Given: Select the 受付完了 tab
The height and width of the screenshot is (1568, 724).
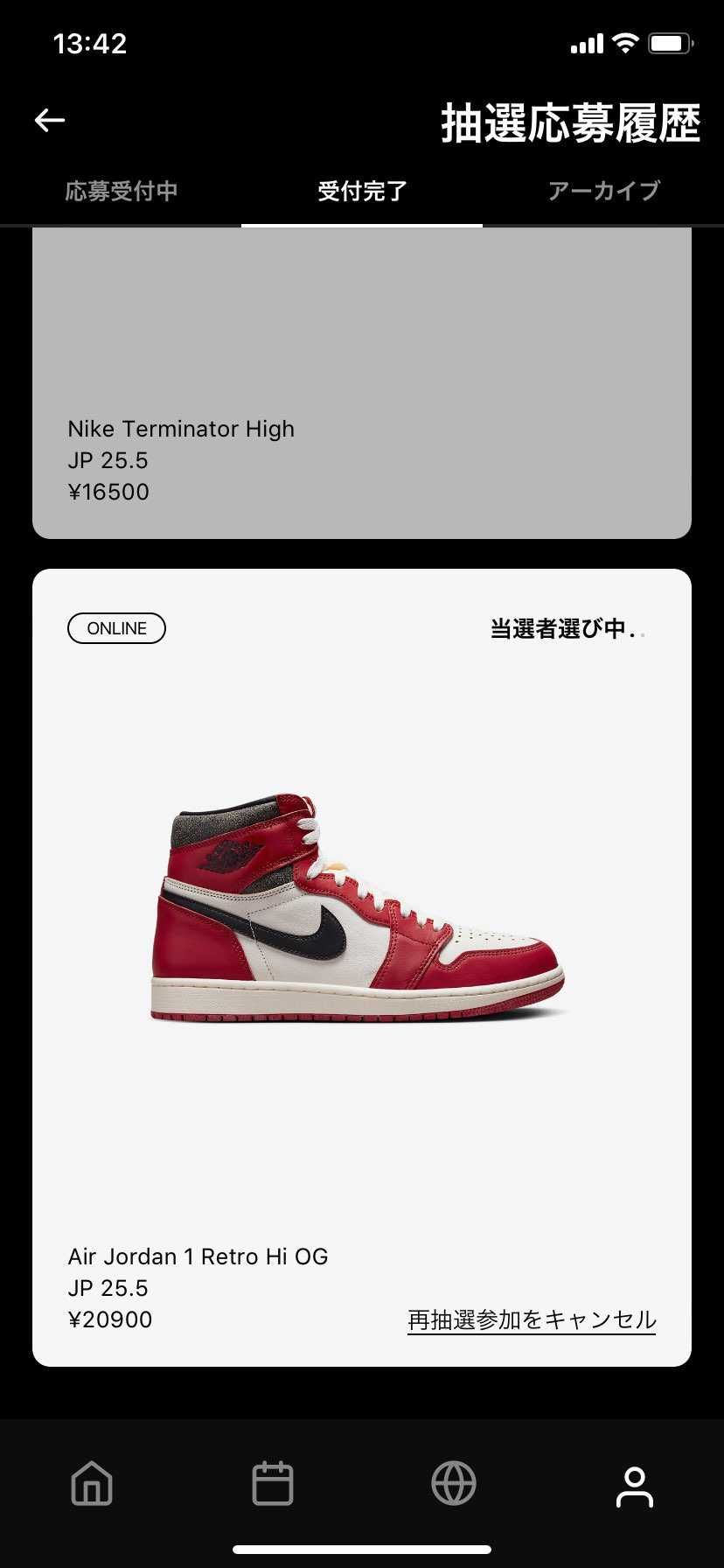Looking at the screenshot, I should (x=362, y=191).
